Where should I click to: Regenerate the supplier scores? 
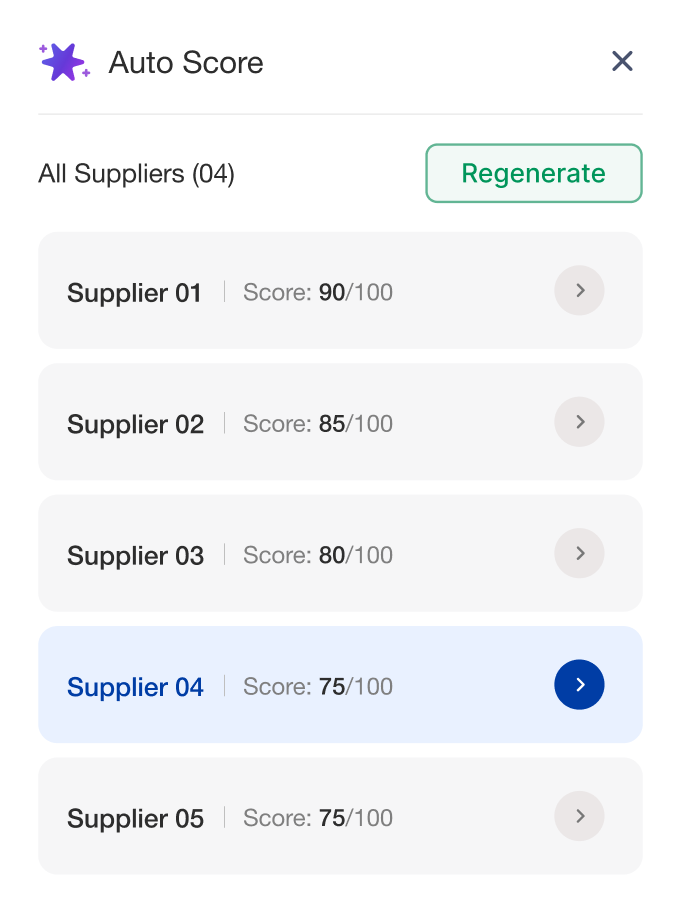[x=534, y=173]
